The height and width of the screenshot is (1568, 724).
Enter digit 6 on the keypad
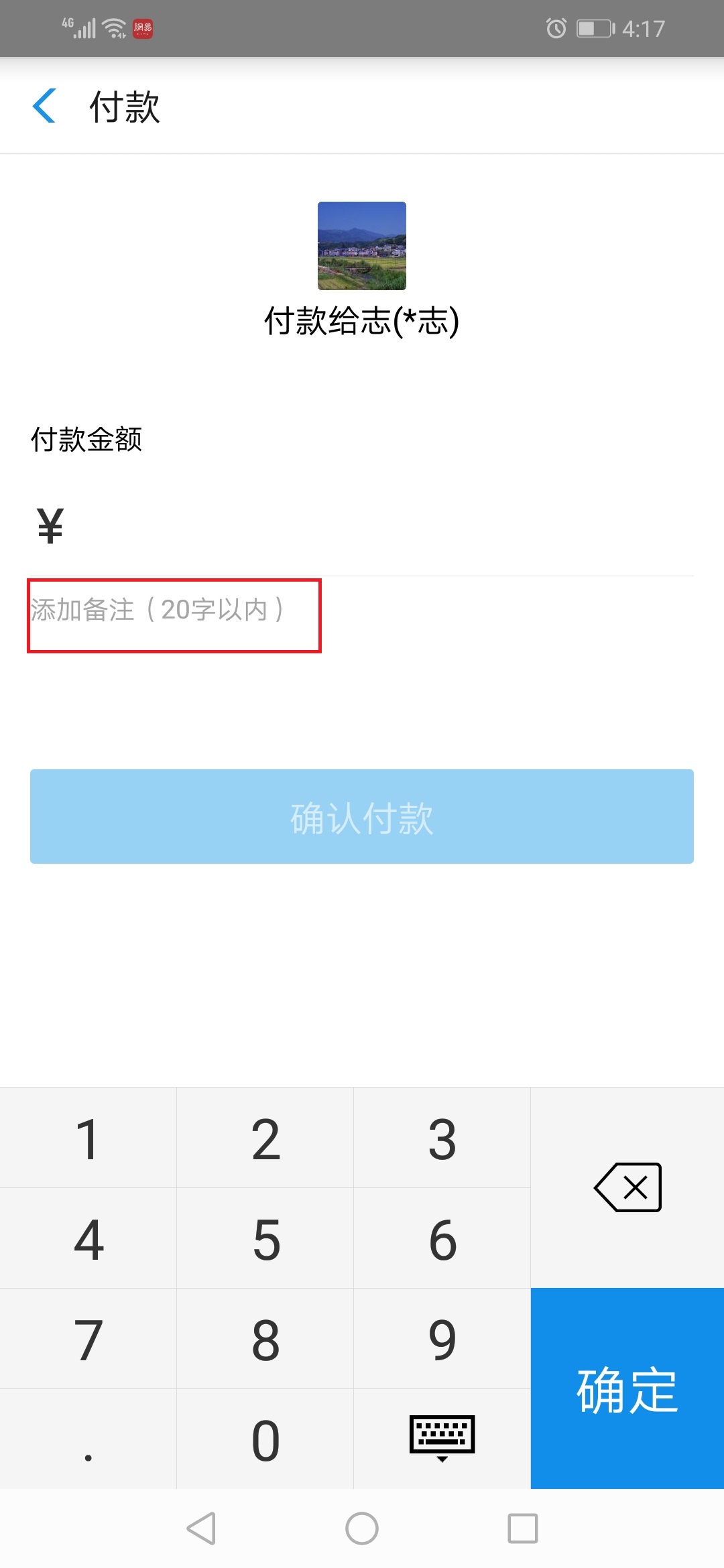click(442, 1240)
